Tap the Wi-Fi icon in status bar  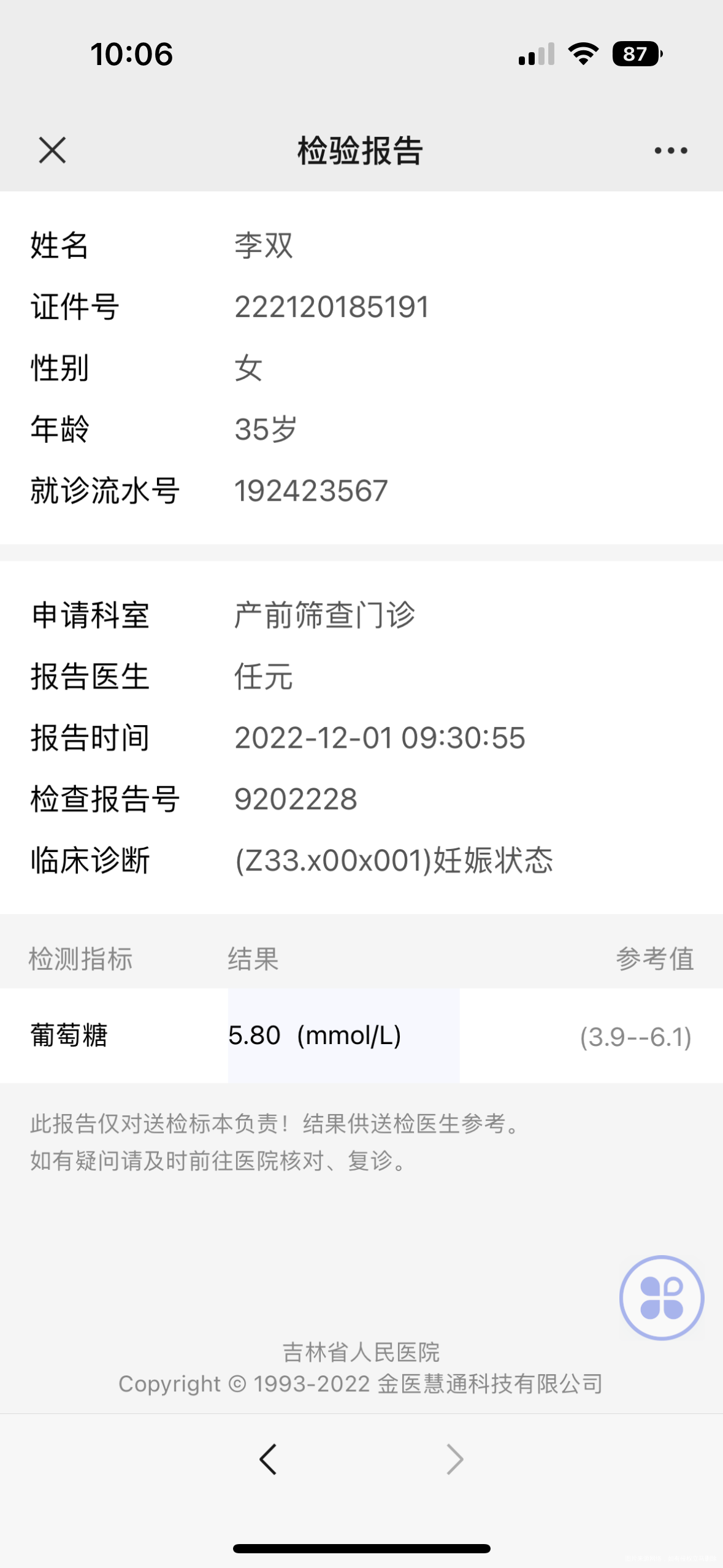click(581, 55)
